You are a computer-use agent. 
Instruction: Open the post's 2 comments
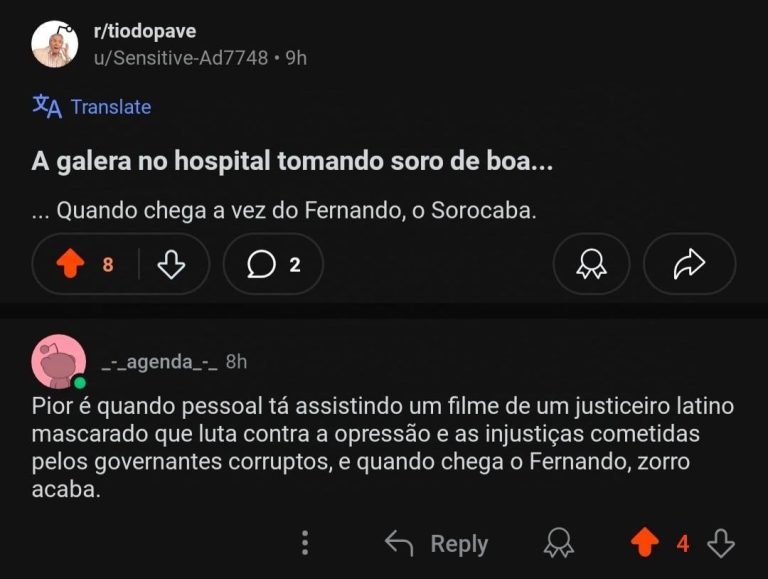point(273,264)
